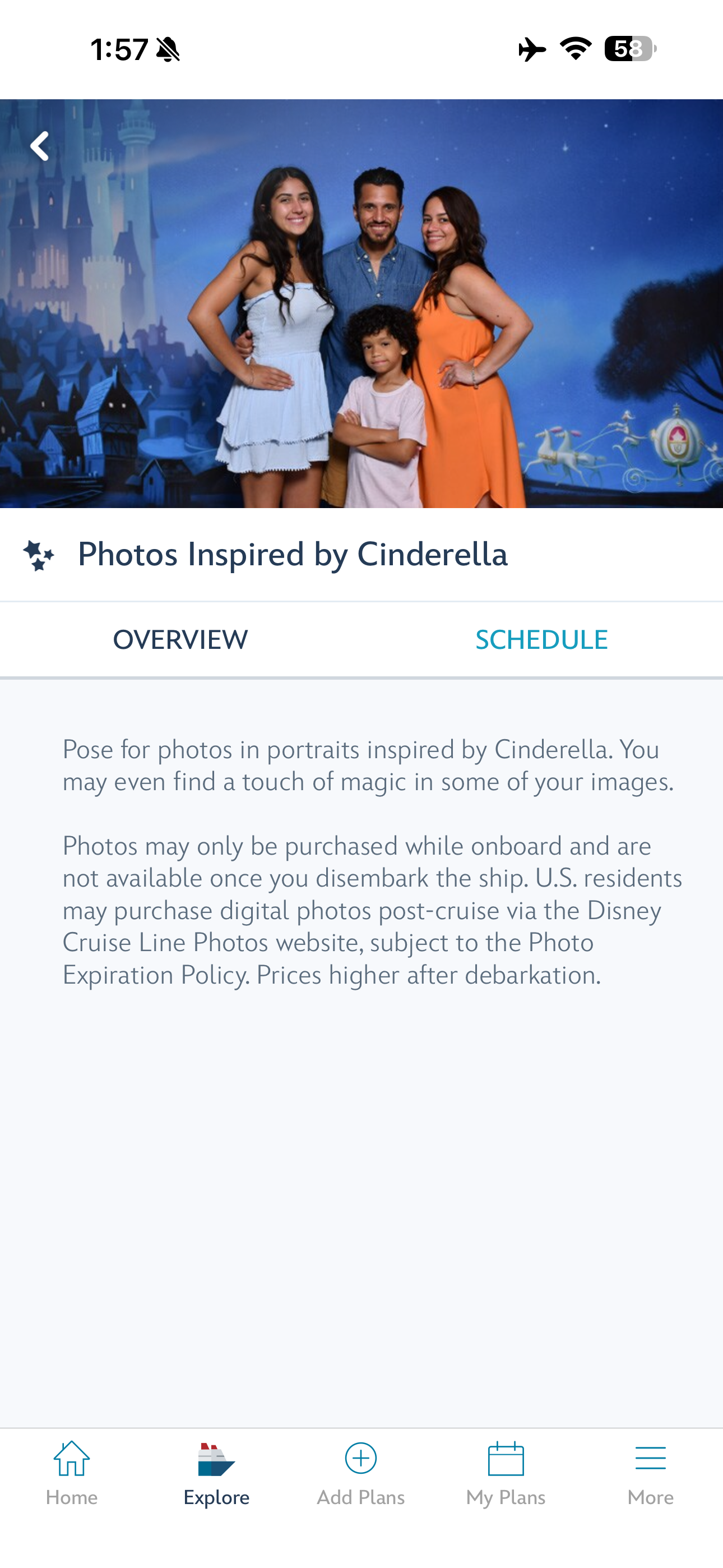723x1568 pixels.
Task: Select the Overview tab
Action: 180,640
